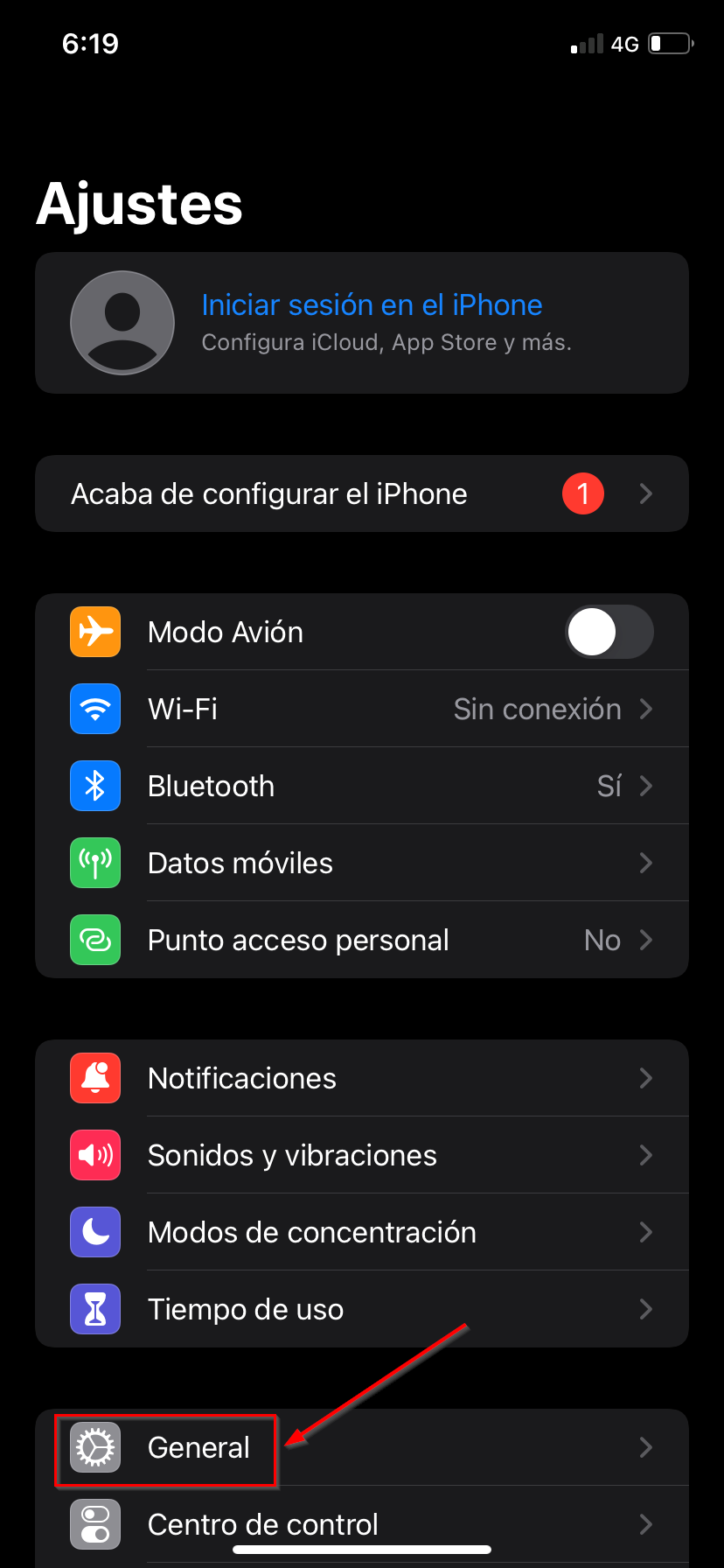Open the Bluetooth settings row
The height and width of the screenshot is (1568, 724).
pos(362,786)
